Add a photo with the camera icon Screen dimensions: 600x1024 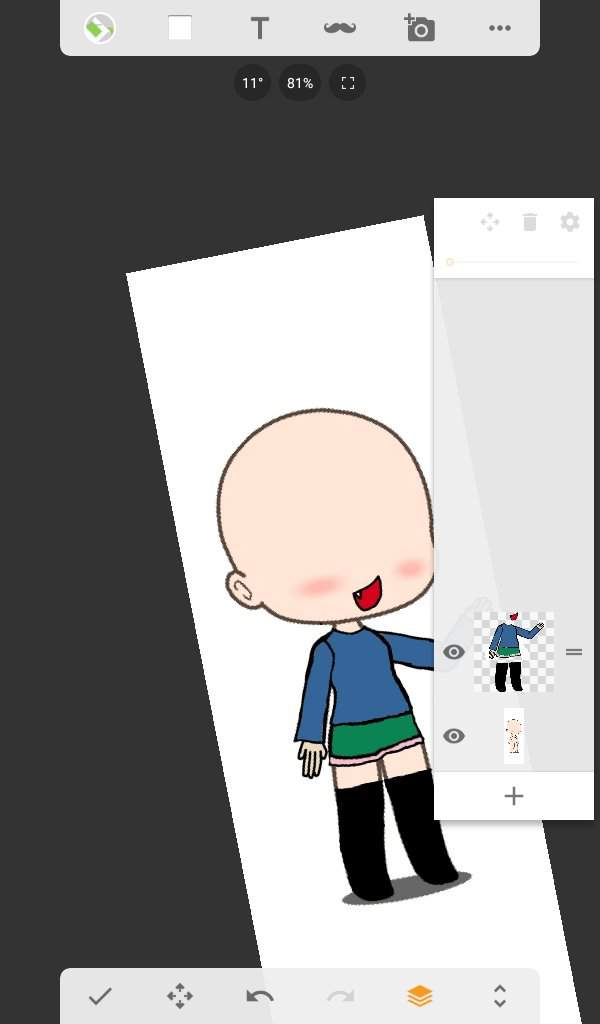tap(420, 28)
